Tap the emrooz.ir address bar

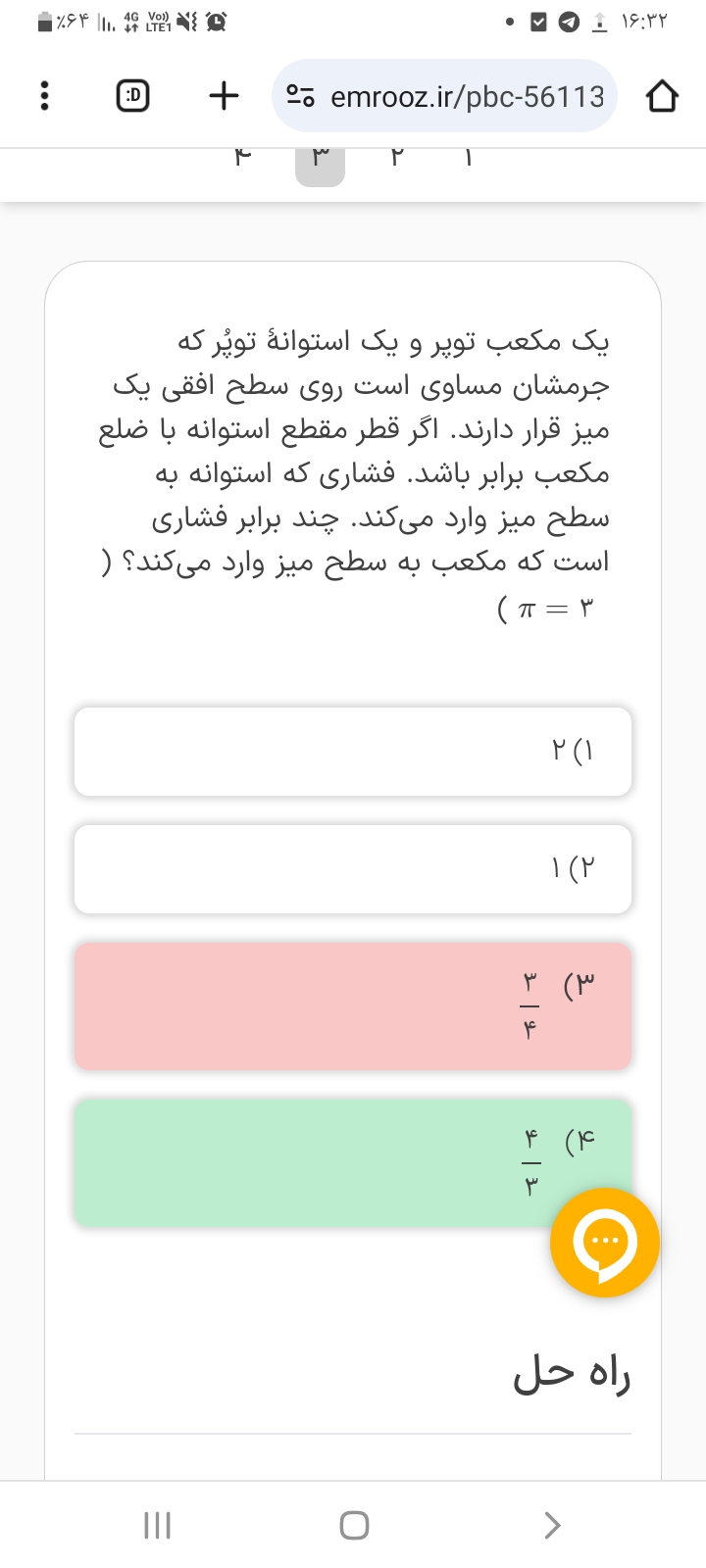pos(446,96)
